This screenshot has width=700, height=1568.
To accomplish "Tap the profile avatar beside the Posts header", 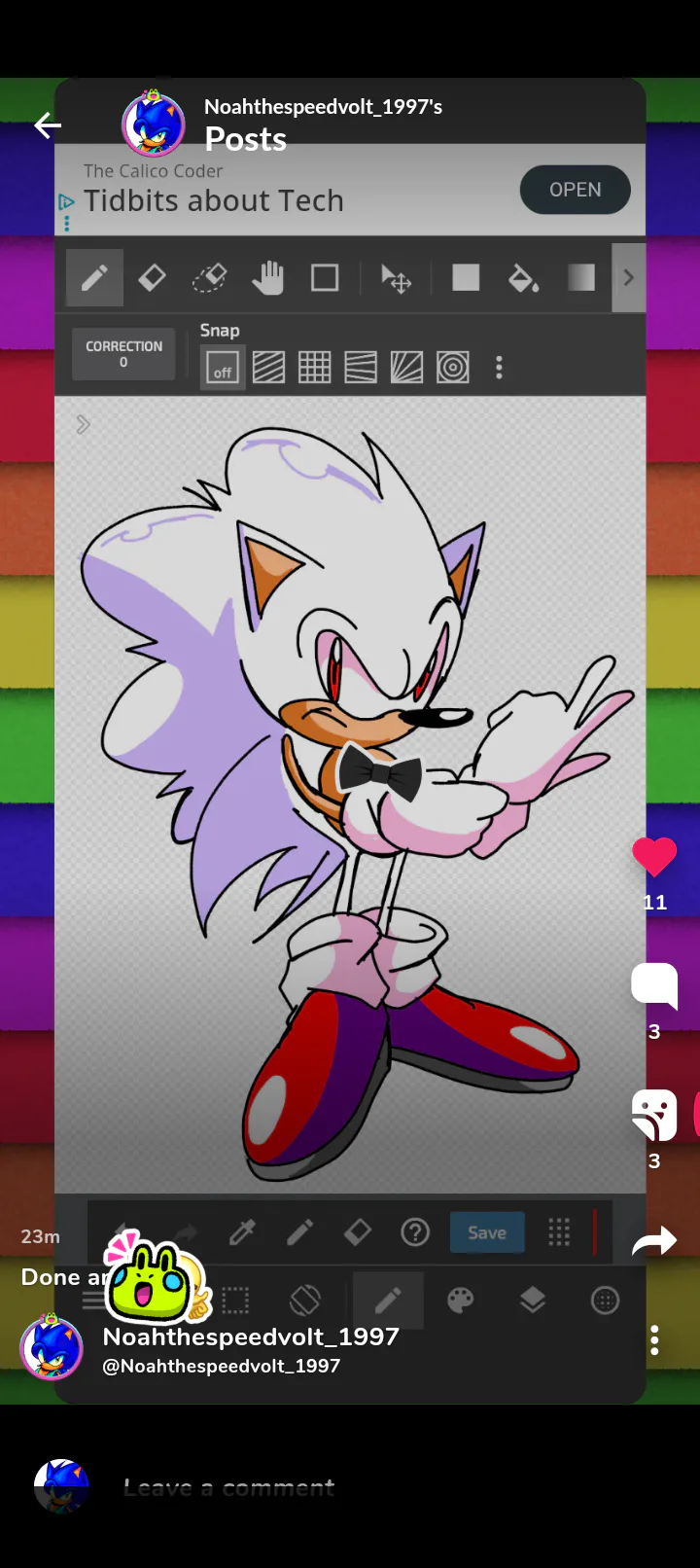I will pyautogui.click(x=153, y=125).
